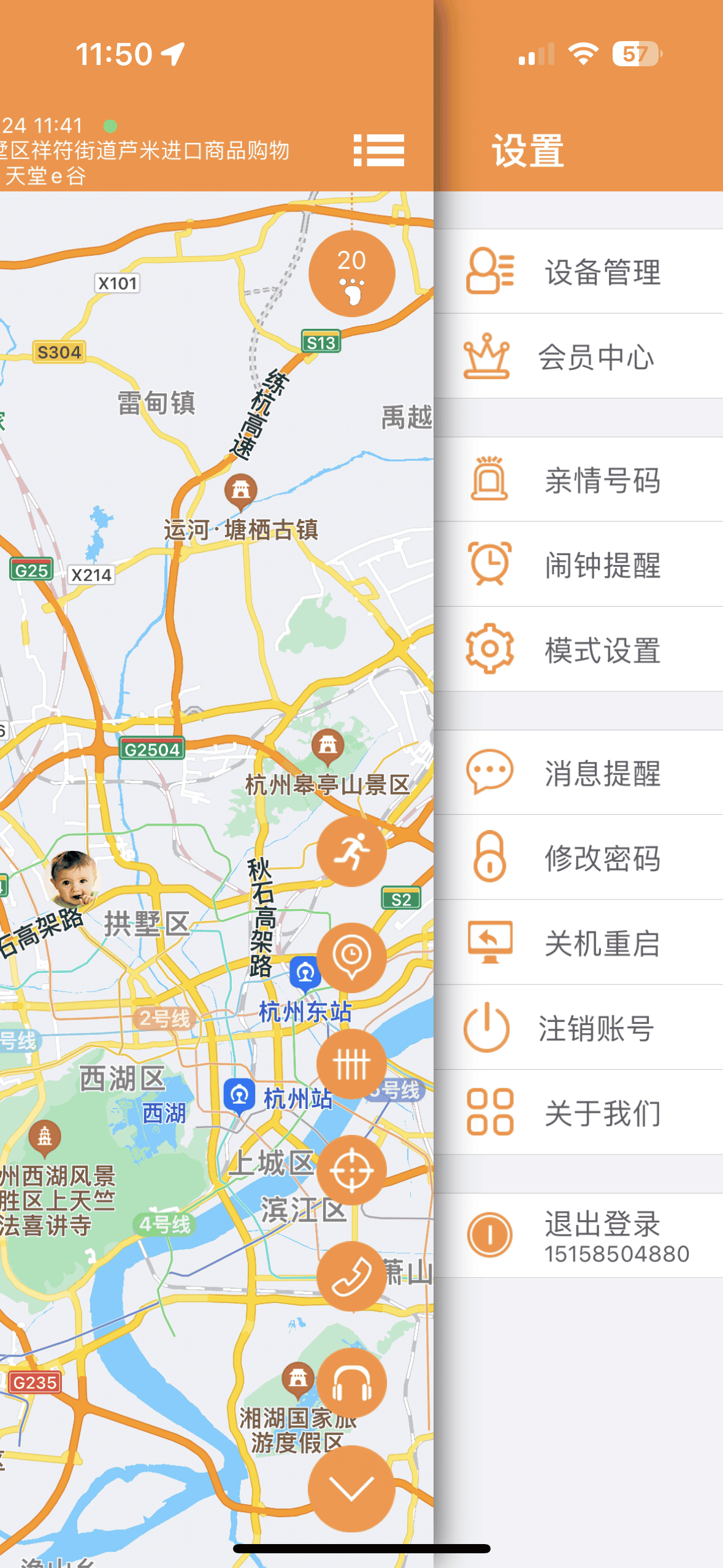Open the location history pin button
This screenshot has height=1568, width=723.
point(351,958)
